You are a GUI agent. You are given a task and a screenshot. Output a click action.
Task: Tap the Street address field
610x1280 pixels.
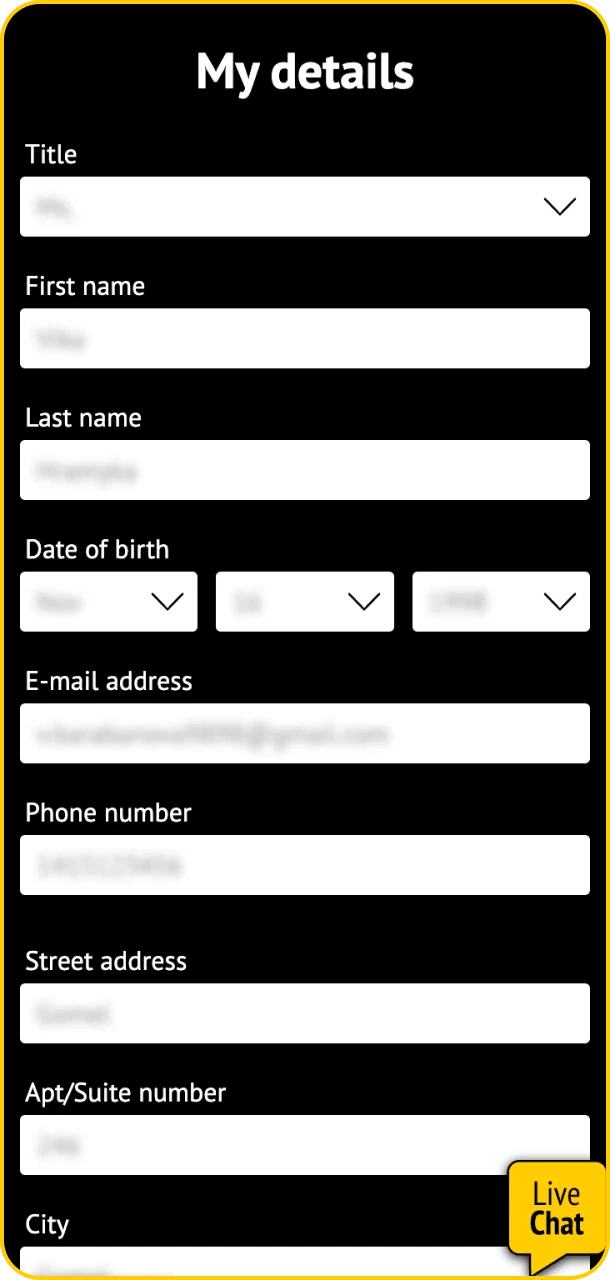click(304, 1014)
